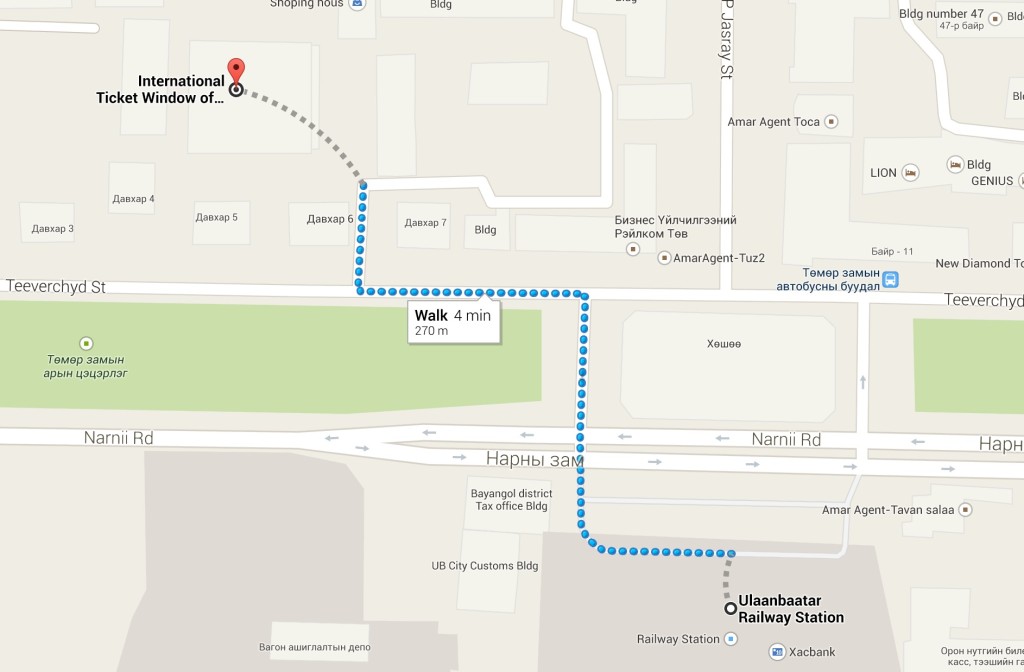Open the Amar Agent Toca place marker
Screen dimensions: 1024x672
pos(831,122)
